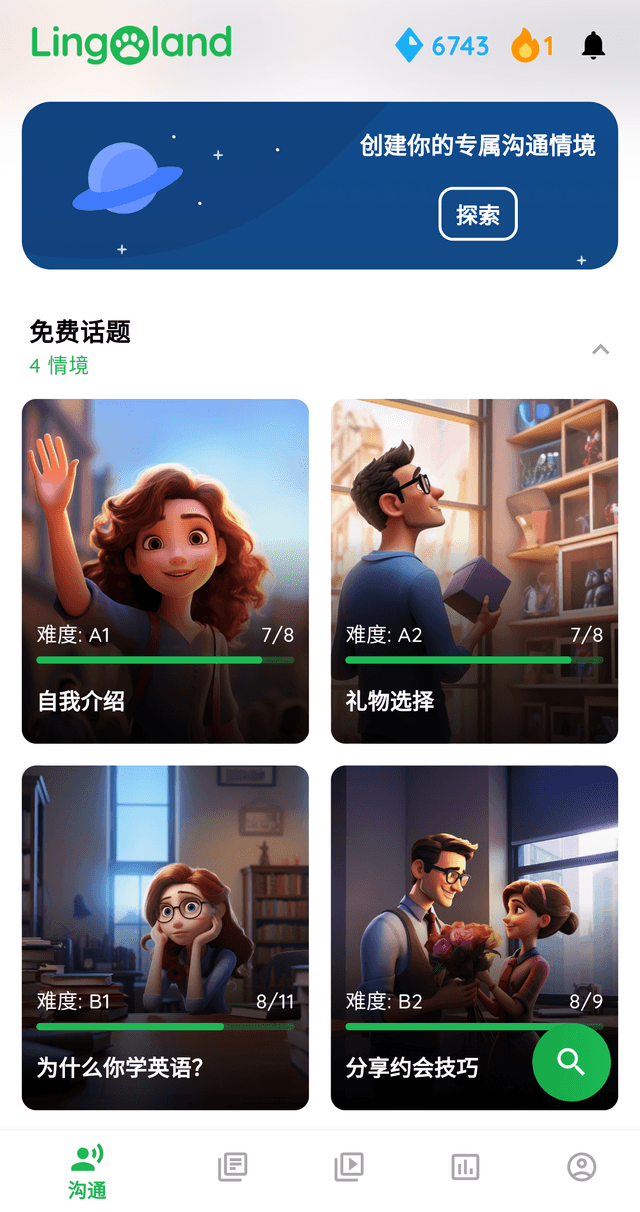Switch to the 沟通 tab
Screen dimensions: 640x1212
tap(87, 1172)
